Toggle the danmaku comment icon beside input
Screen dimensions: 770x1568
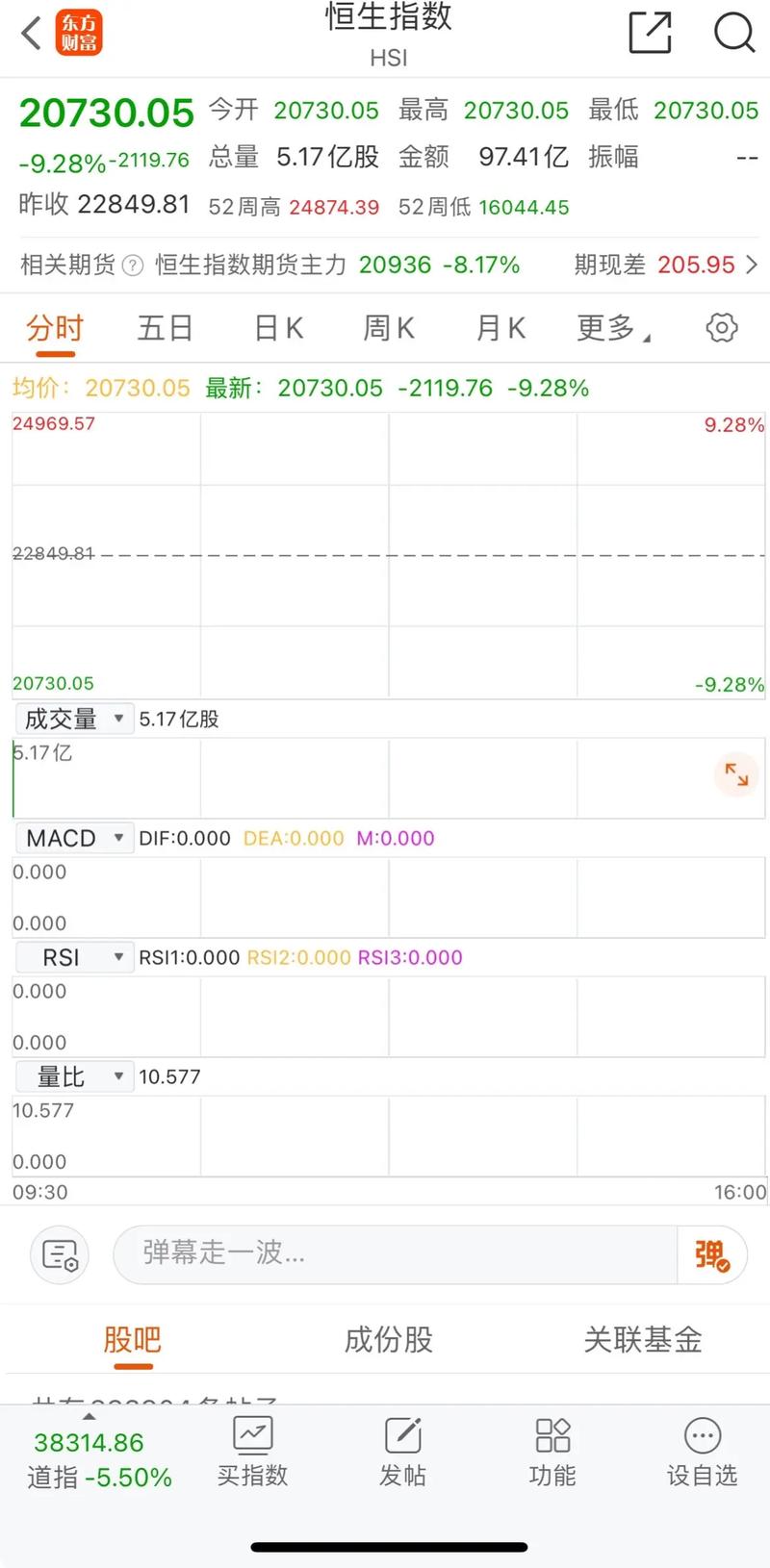coord(59,1254)
